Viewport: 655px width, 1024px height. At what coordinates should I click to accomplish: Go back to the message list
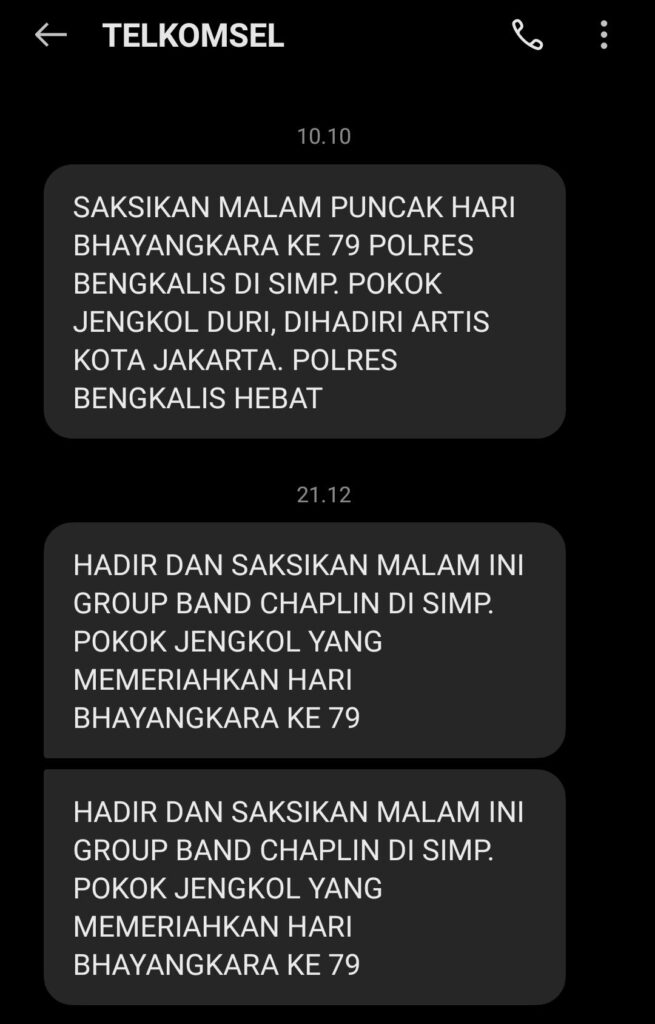click(50, 36)
